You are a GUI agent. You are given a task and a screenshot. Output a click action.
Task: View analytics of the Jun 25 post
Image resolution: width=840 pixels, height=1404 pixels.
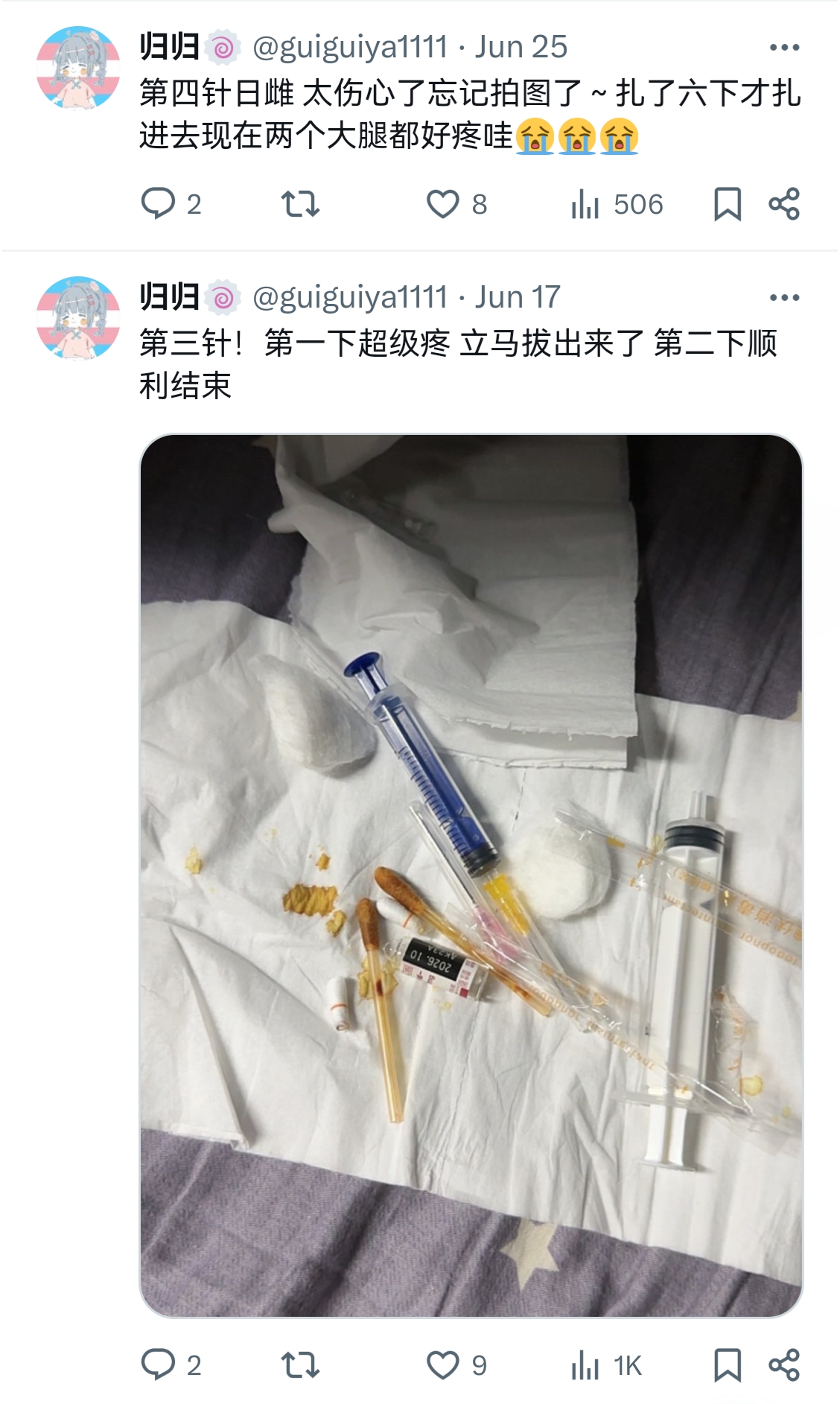click(x=585, y=203)
